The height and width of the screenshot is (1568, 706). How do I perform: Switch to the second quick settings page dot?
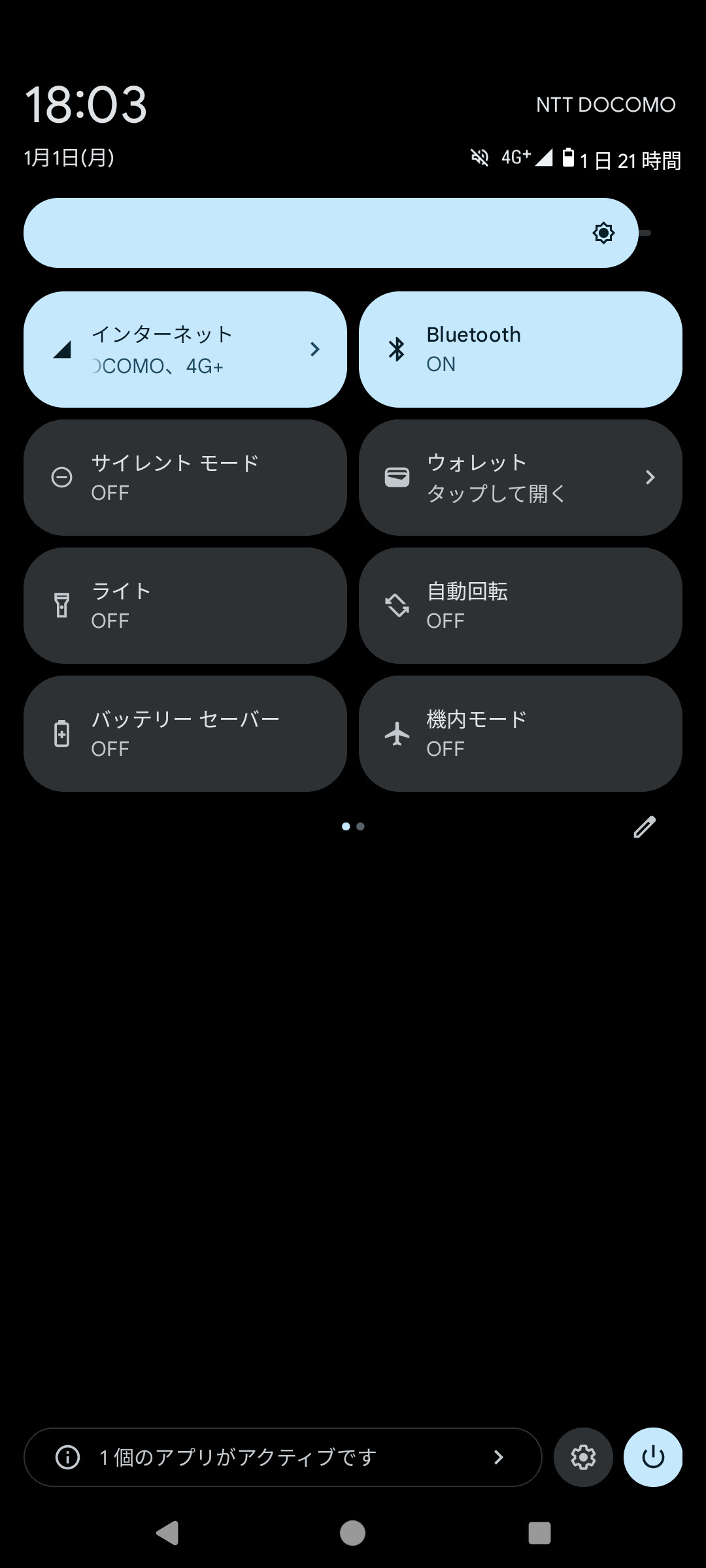(361, 826)
